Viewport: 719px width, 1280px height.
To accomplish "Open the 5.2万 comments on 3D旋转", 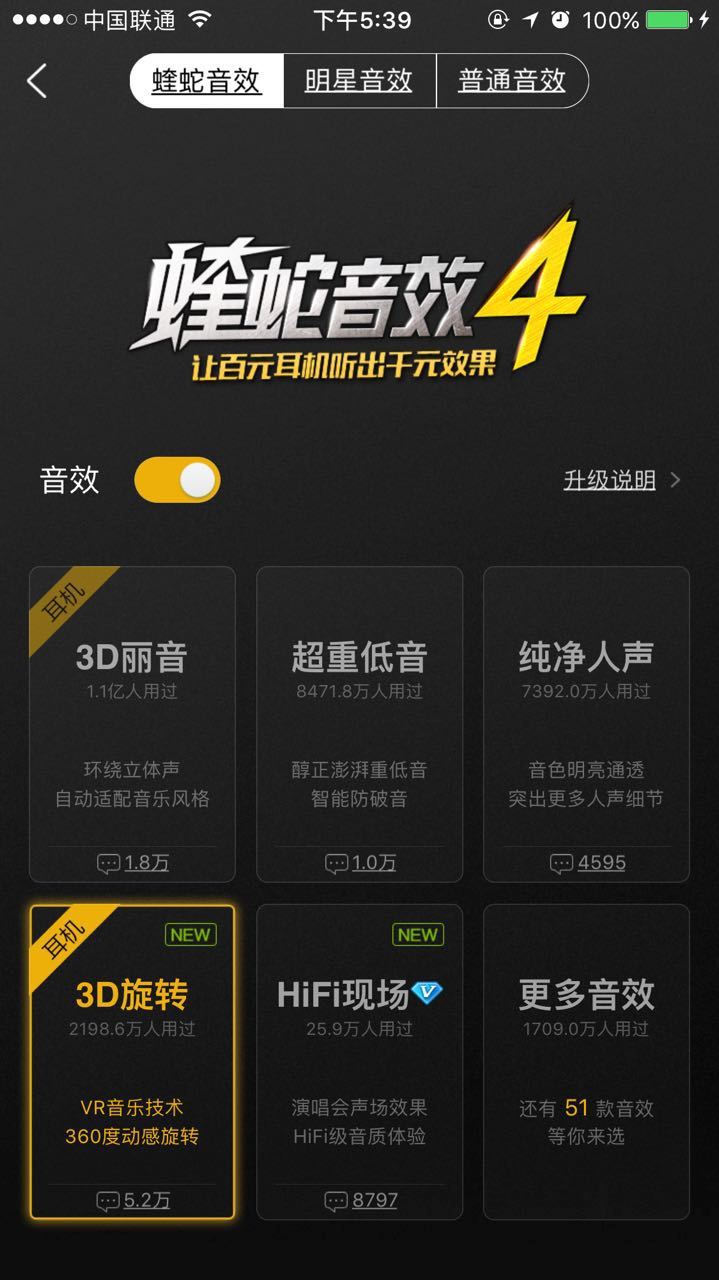I will coord(133,1200).
